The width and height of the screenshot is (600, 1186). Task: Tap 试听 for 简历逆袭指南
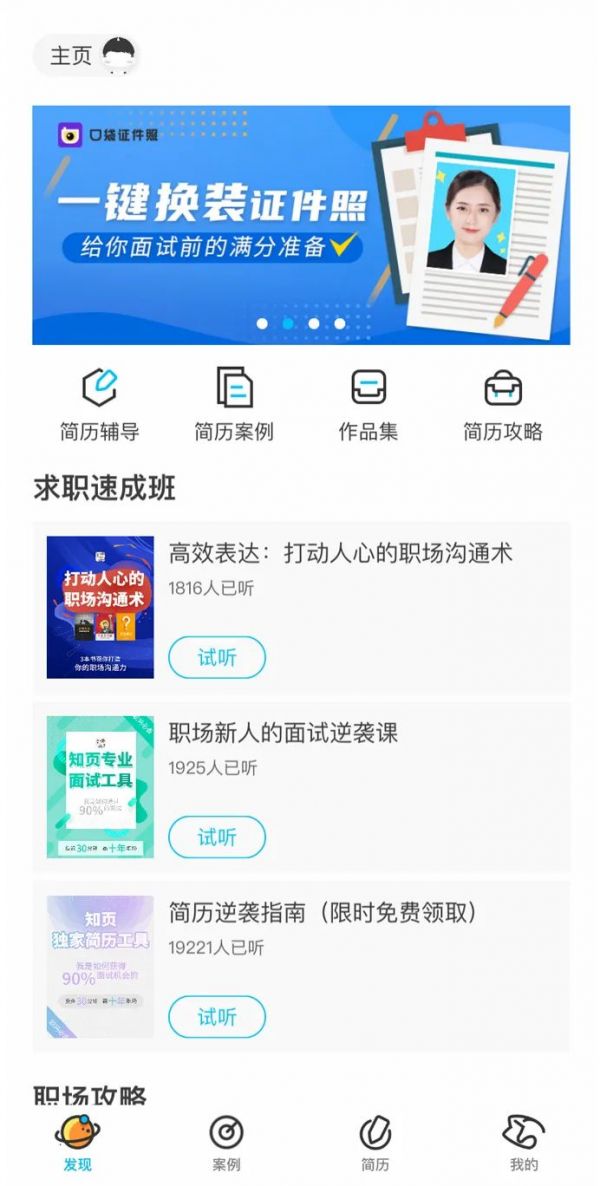click(x=217, y=1017)
